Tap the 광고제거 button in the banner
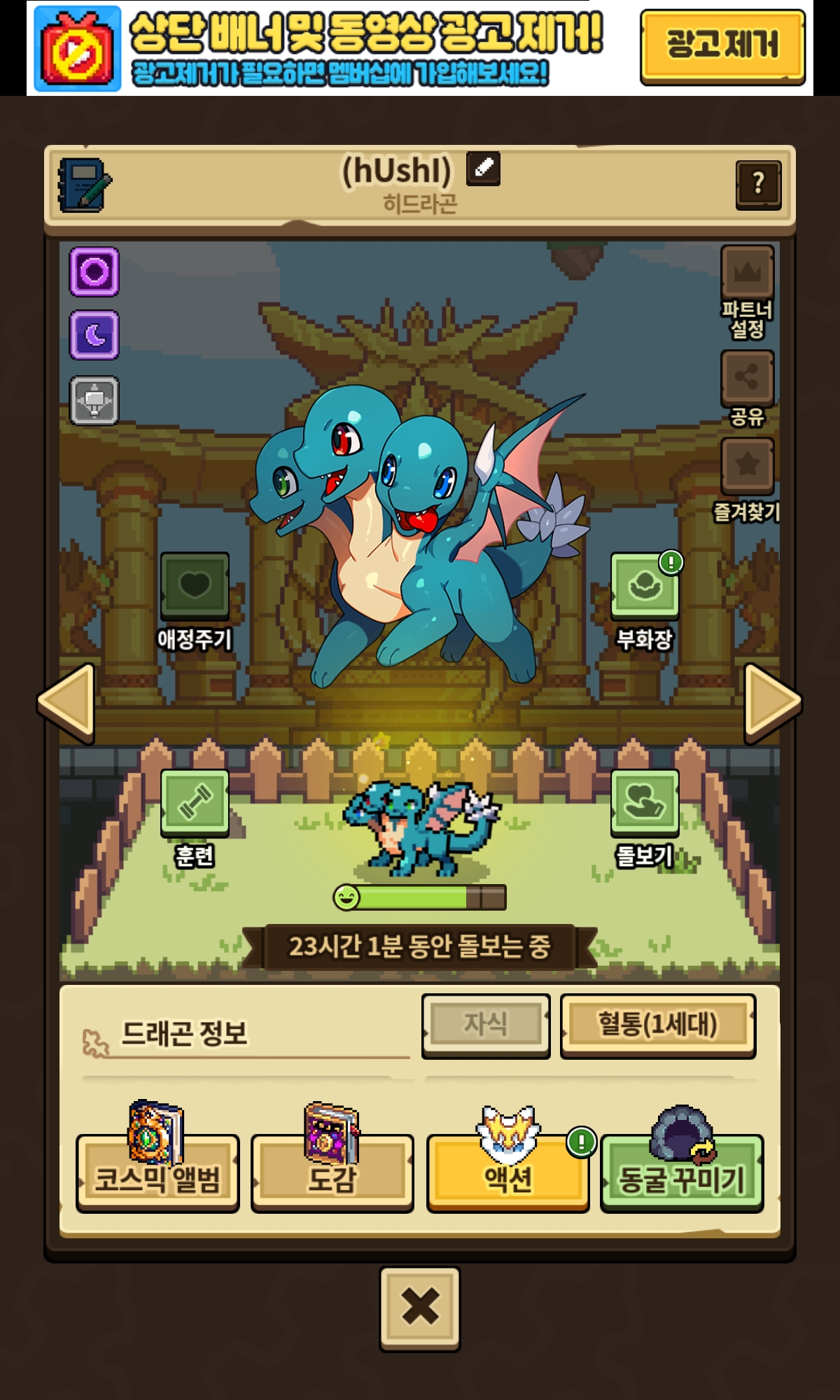This screenshot has height=1400, width=840. pos(722,46)
